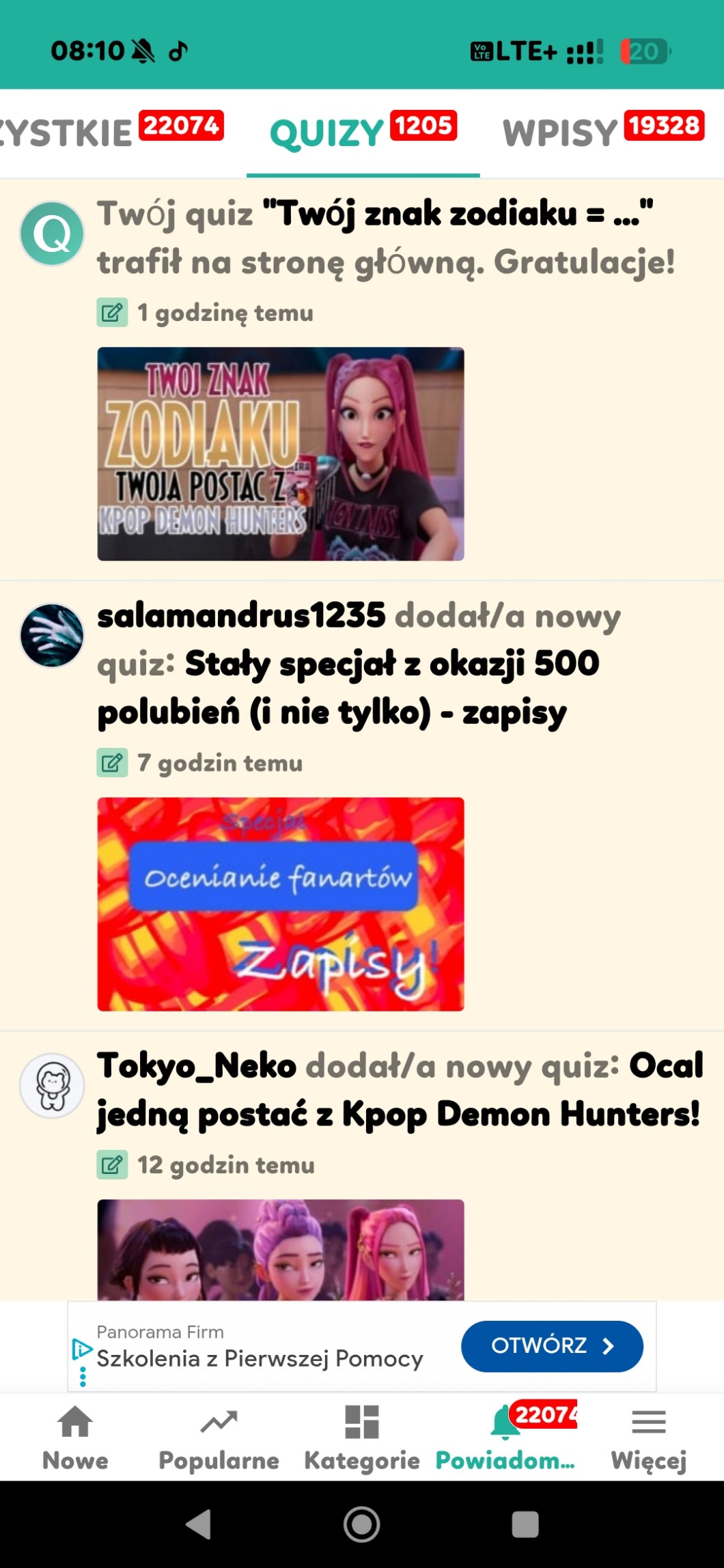Open the Kategorie tab
The image size is (724, 1568).
(x=362, y=1438)
